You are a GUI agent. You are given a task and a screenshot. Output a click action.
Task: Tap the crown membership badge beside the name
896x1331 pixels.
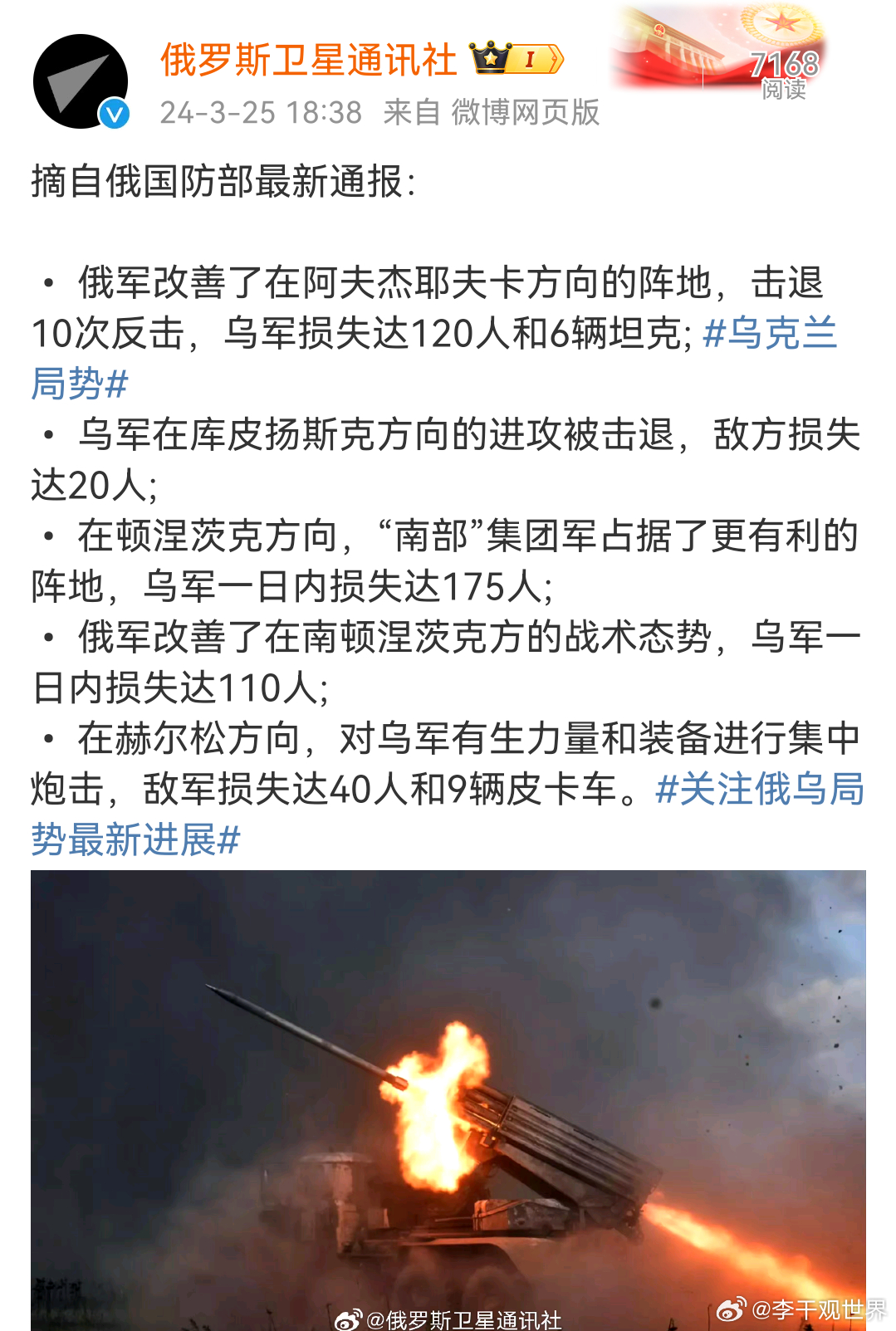click(517, 58)
